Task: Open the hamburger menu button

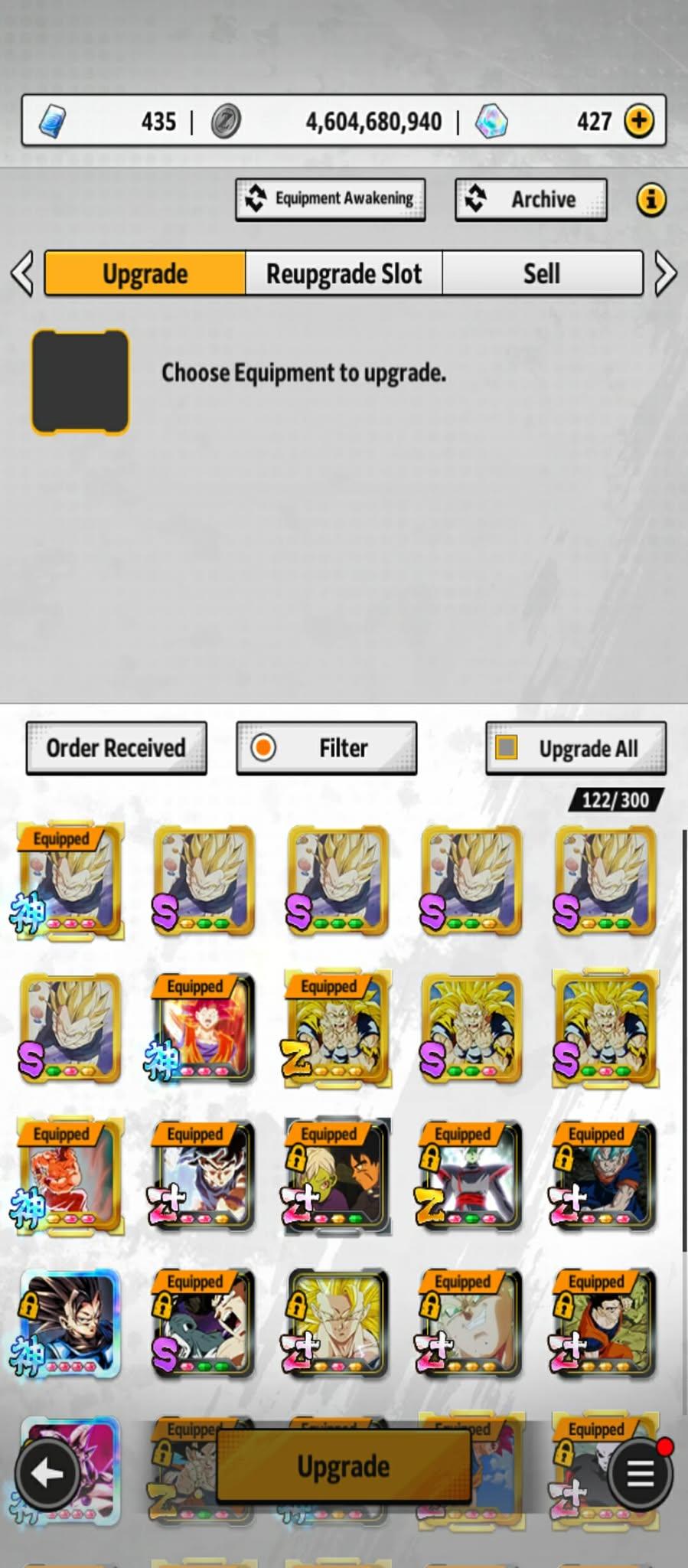Action: click(x=640, y=1473)
